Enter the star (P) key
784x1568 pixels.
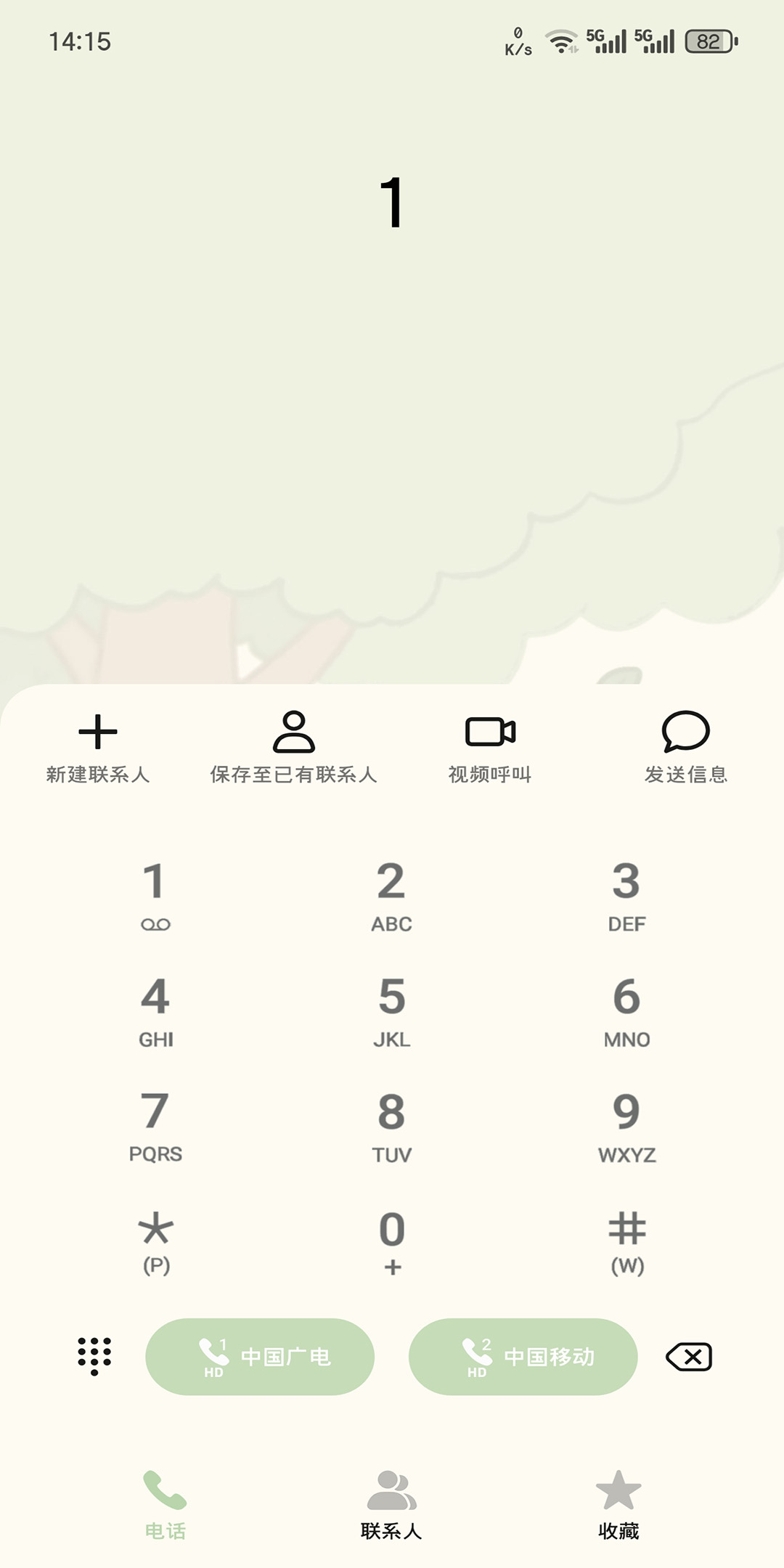(155, 1242)
